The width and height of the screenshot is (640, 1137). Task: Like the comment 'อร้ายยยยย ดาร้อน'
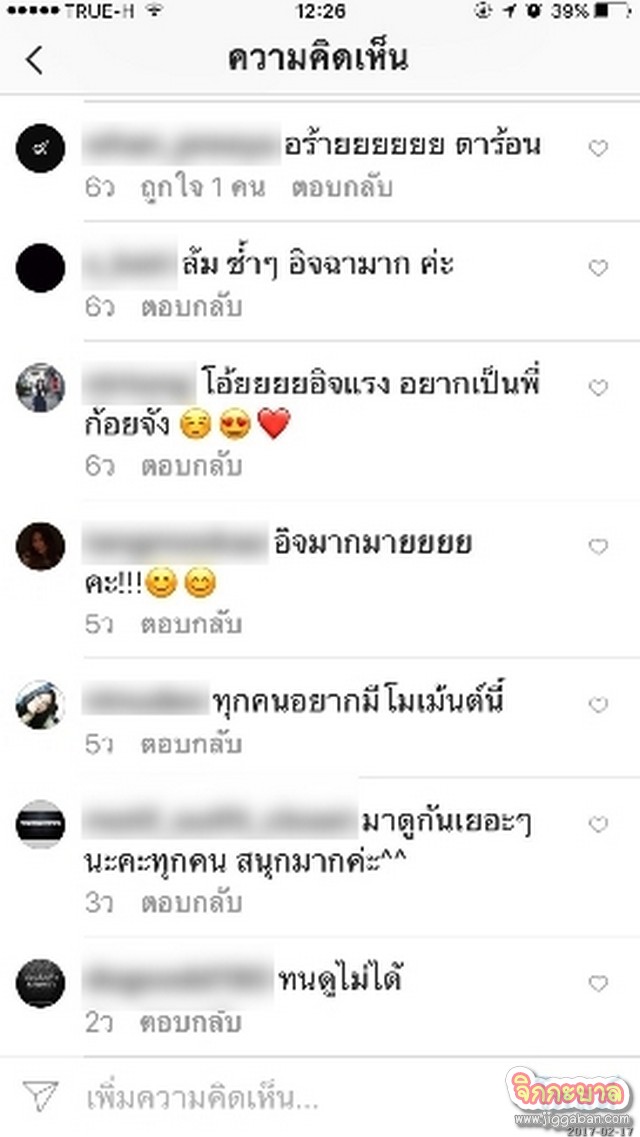coord(597,149)
